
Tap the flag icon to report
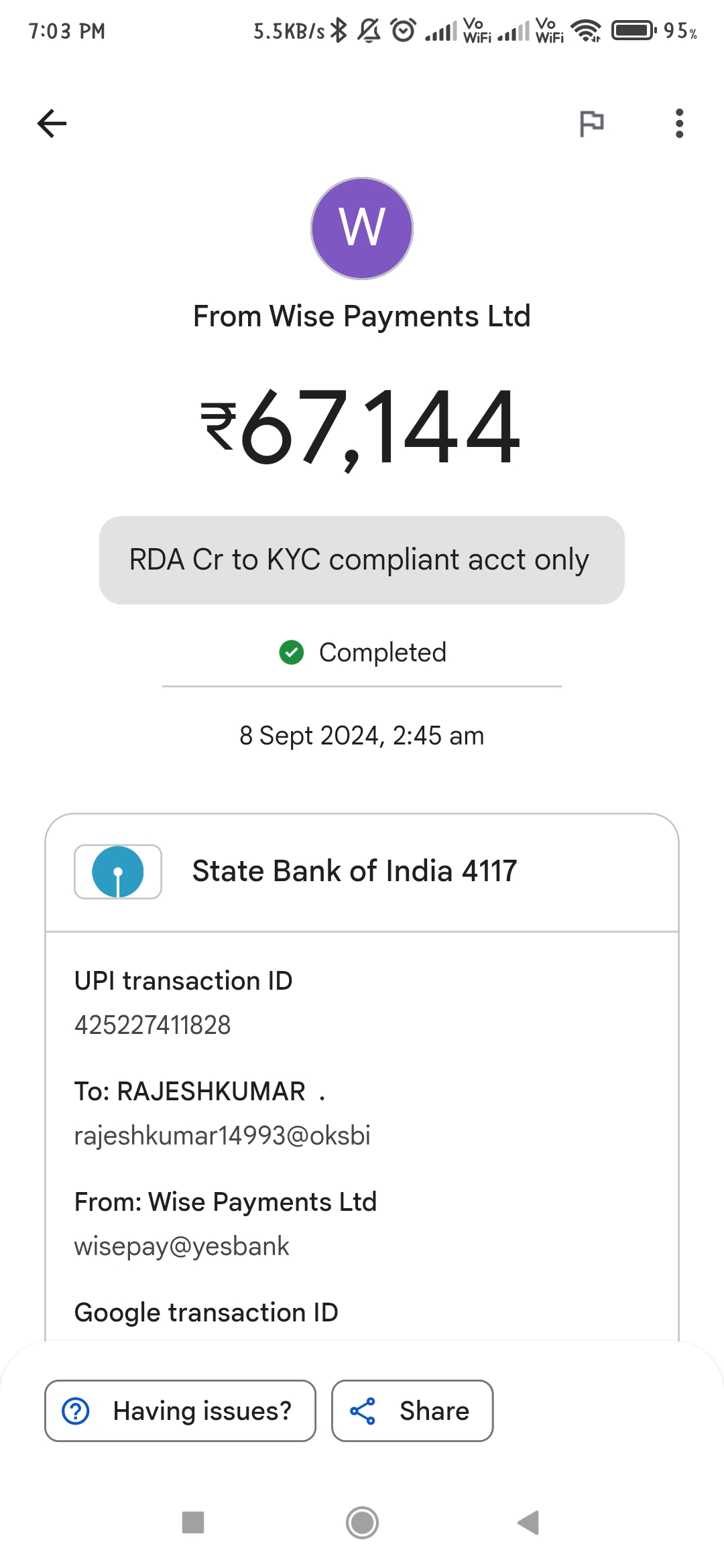point(591,123)
